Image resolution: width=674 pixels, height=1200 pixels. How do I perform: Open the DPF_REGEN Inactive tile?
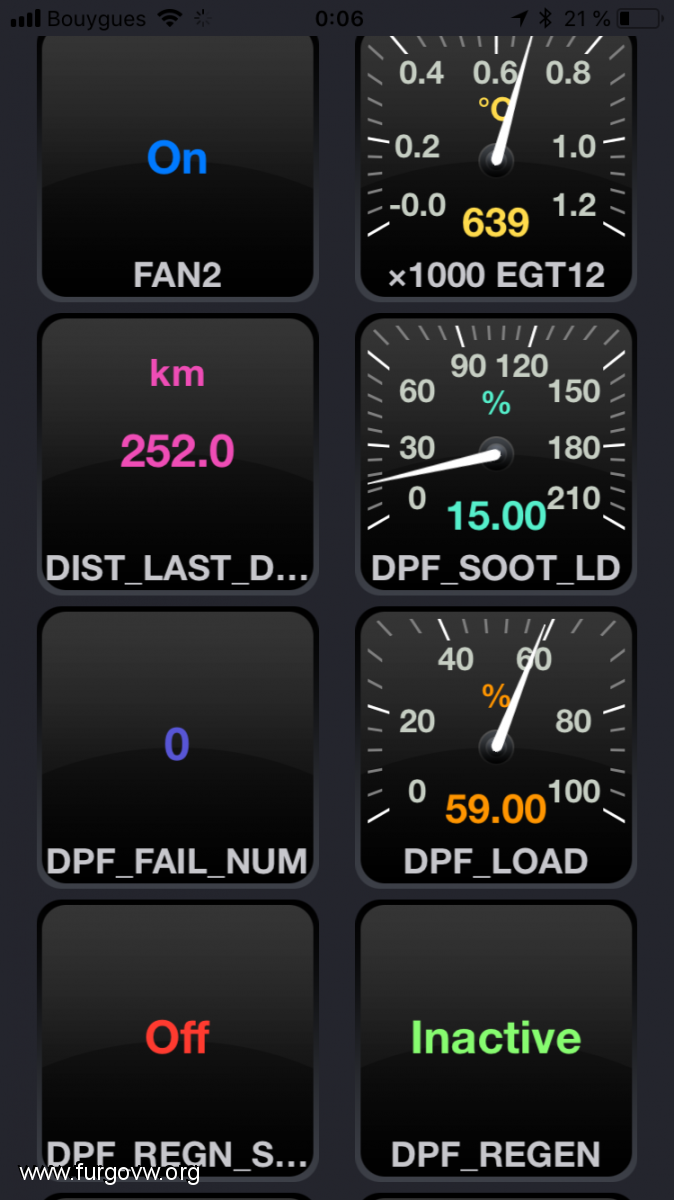(496, 1040)
